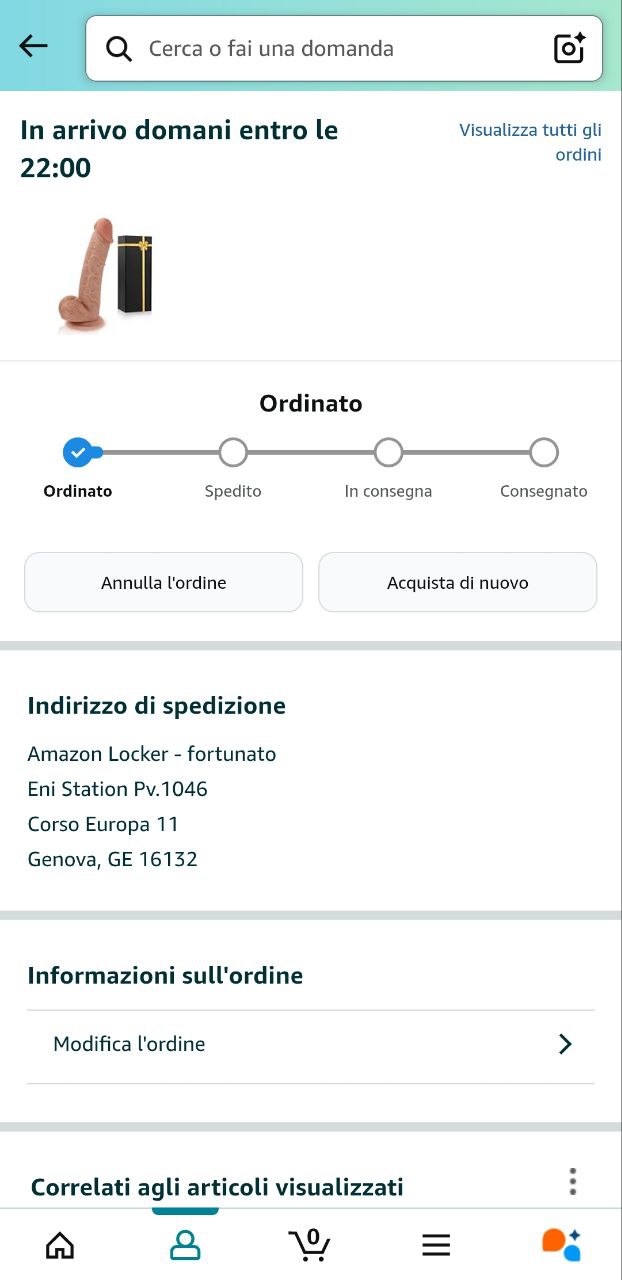
Task: Open the AI assistant chat tab
Action: (x=561, y=1245)
